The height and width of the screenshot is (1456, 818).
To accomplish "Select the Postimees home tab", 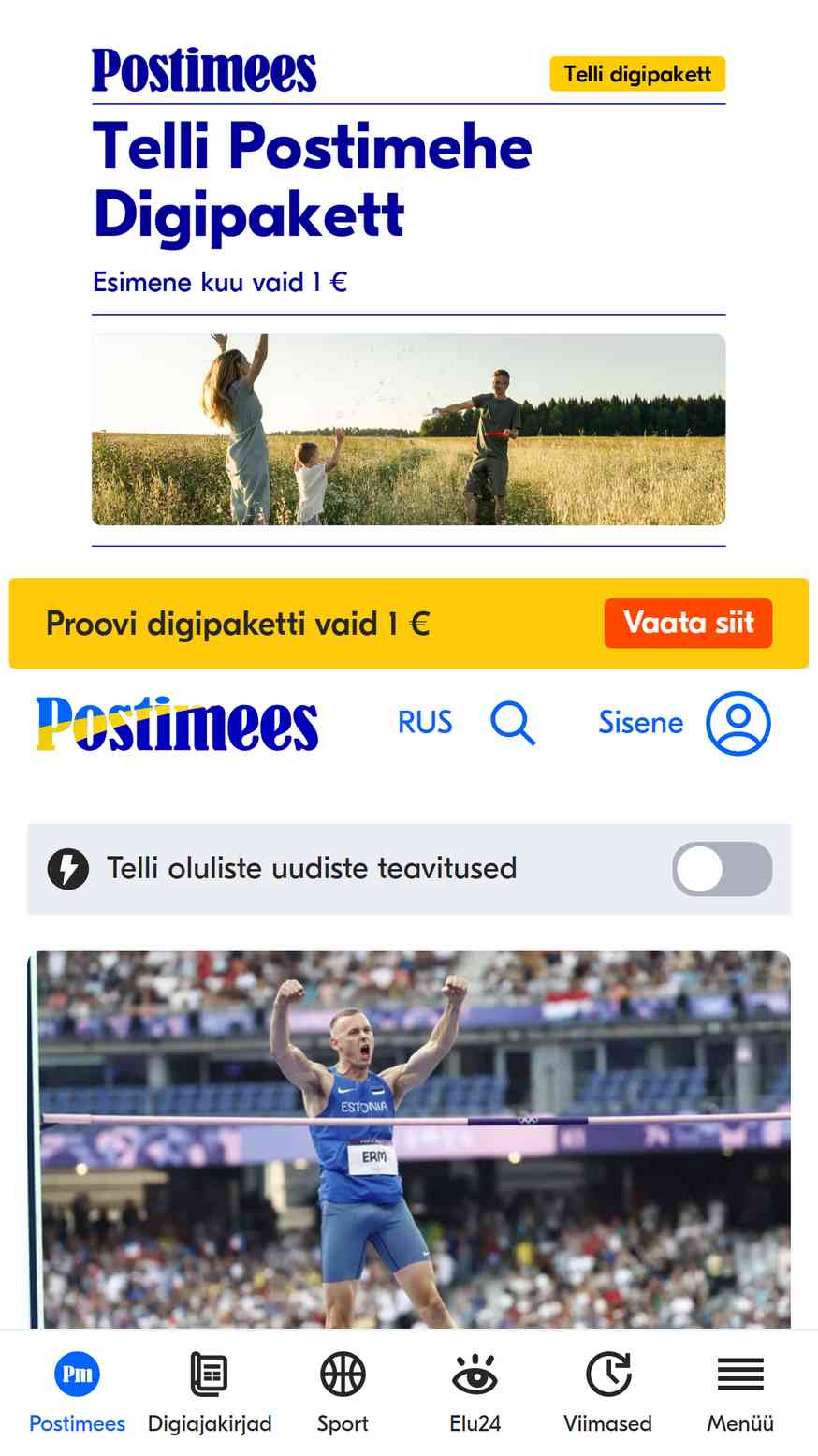I will tap(77, 1392).
